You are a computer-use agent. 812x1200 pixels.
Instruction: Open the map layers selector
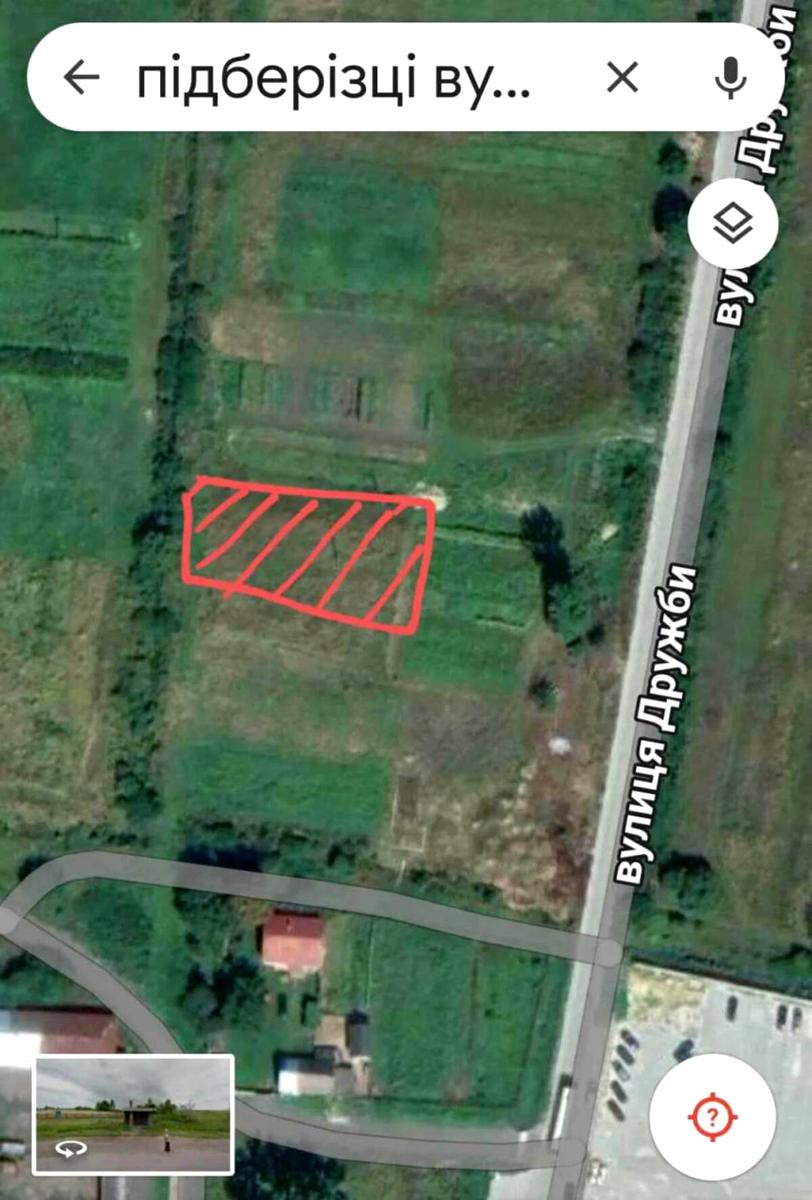[732, 223]
